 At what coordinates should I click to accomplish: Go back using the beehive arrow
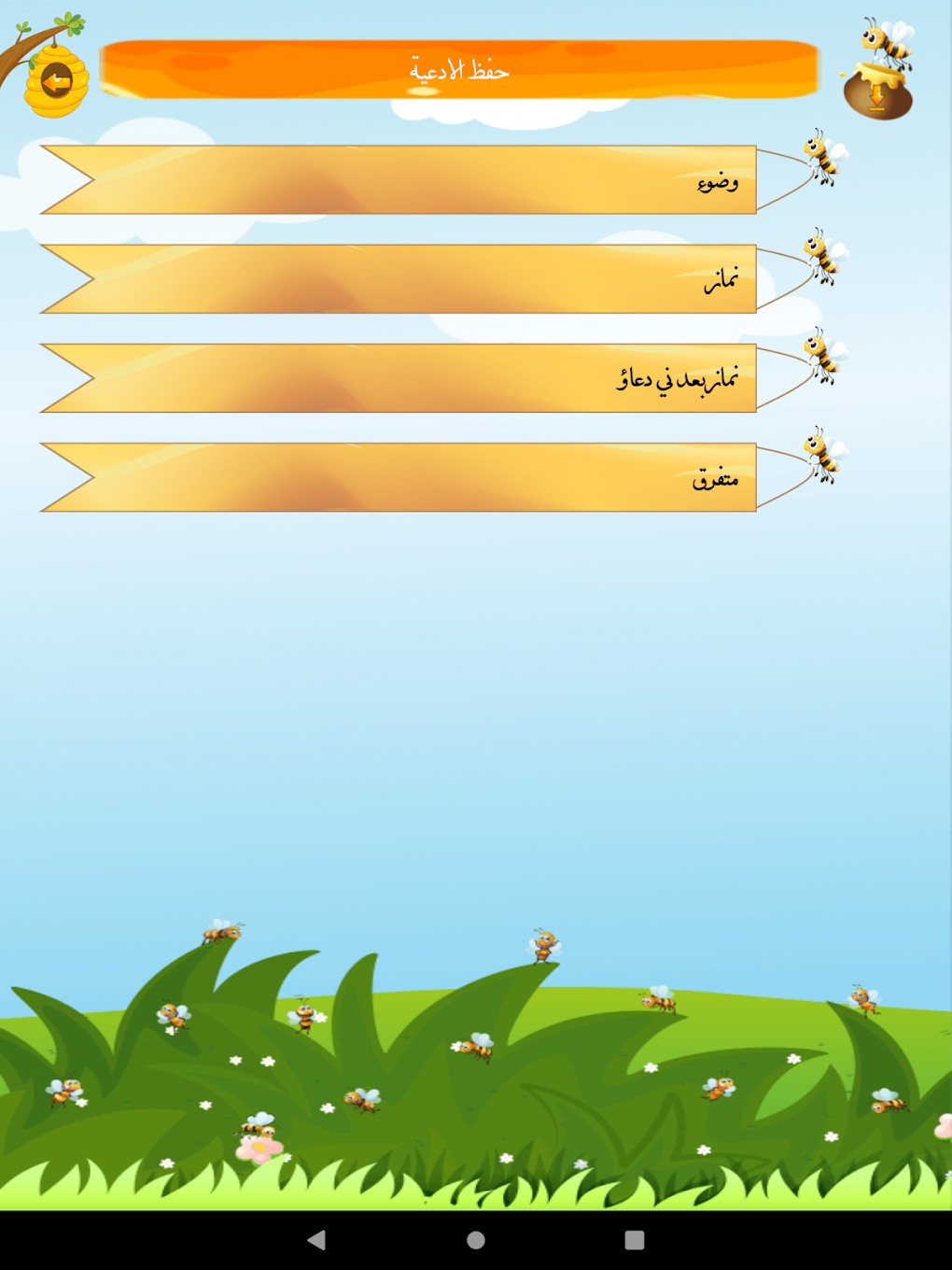coord(56,82)
